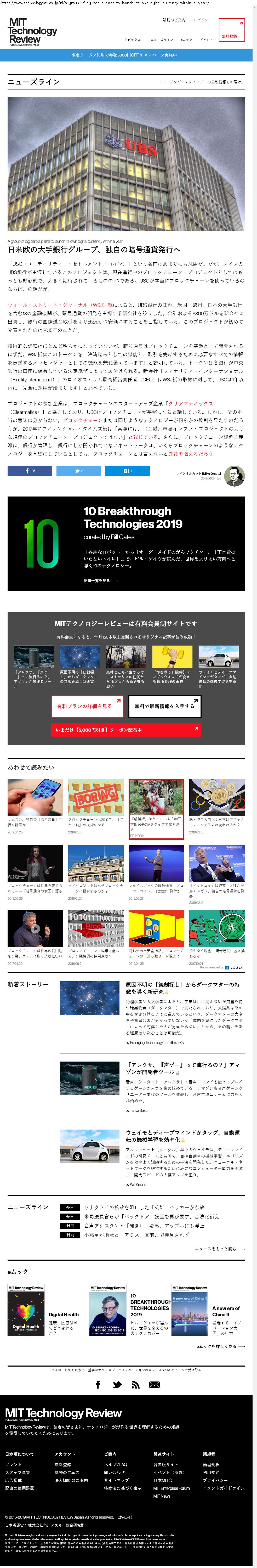
Task: Bookmark this article on Hatena (B!)
Action: click(x=127, y=471)
